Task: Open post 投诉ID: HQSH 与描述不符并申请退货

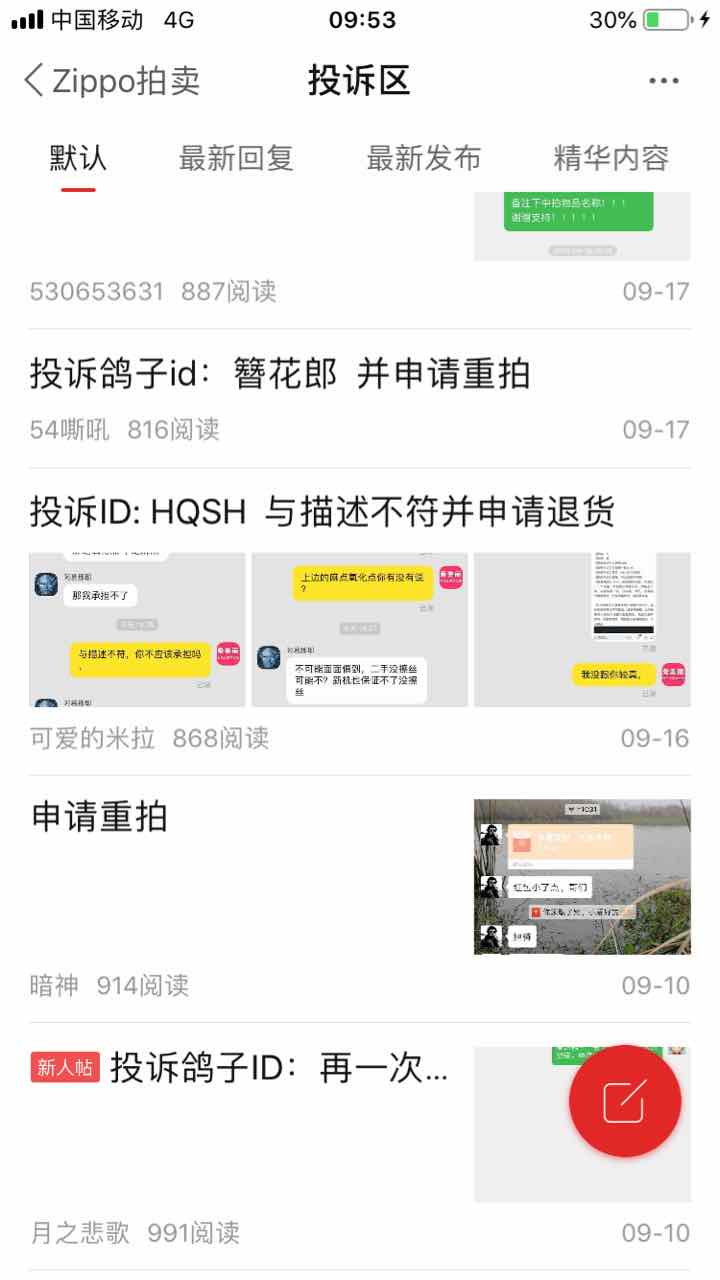Action: coord(322,512)
